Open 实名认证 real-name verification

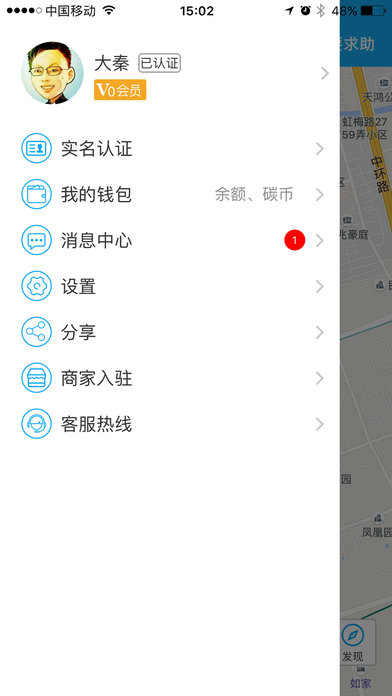170,149
